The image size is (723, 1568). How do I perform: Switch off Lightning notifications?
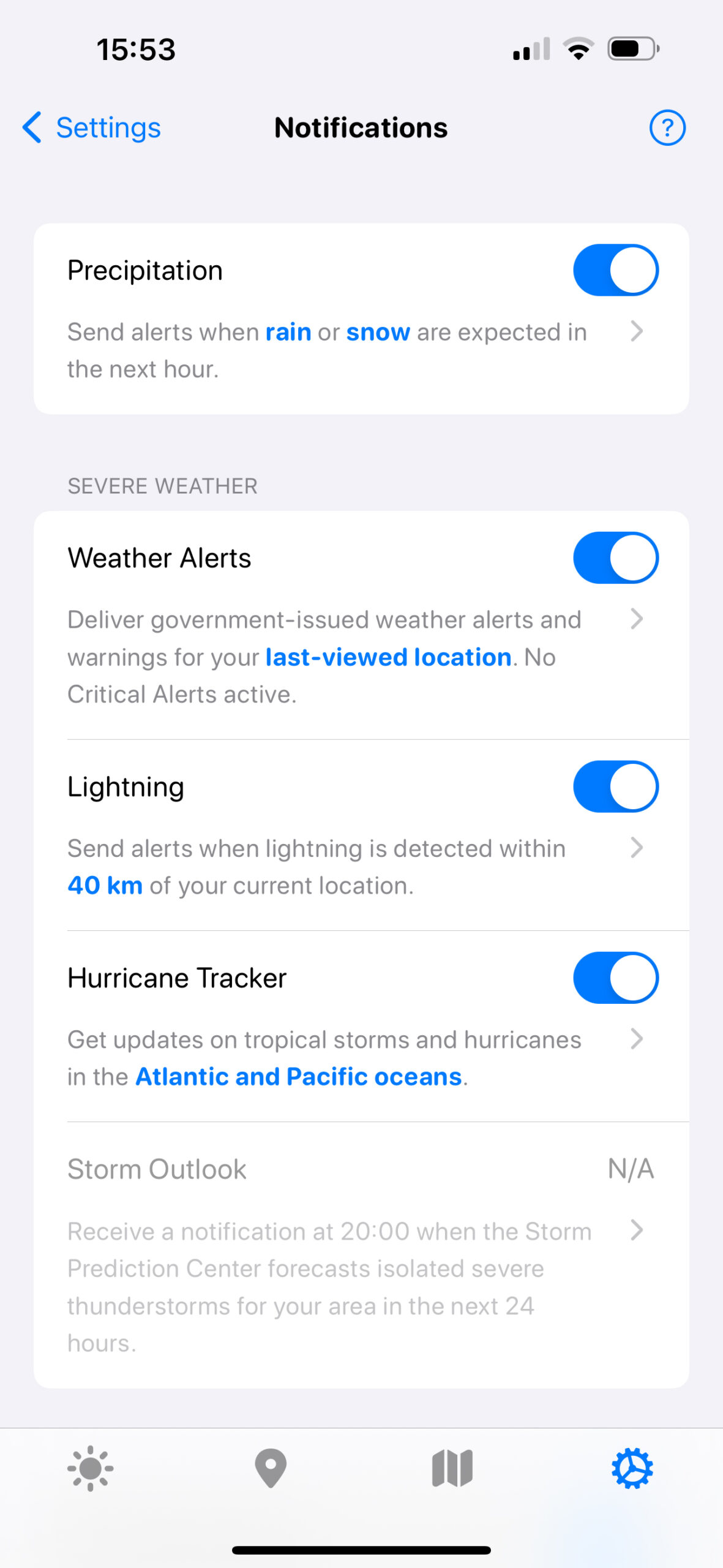click(615, 786)
